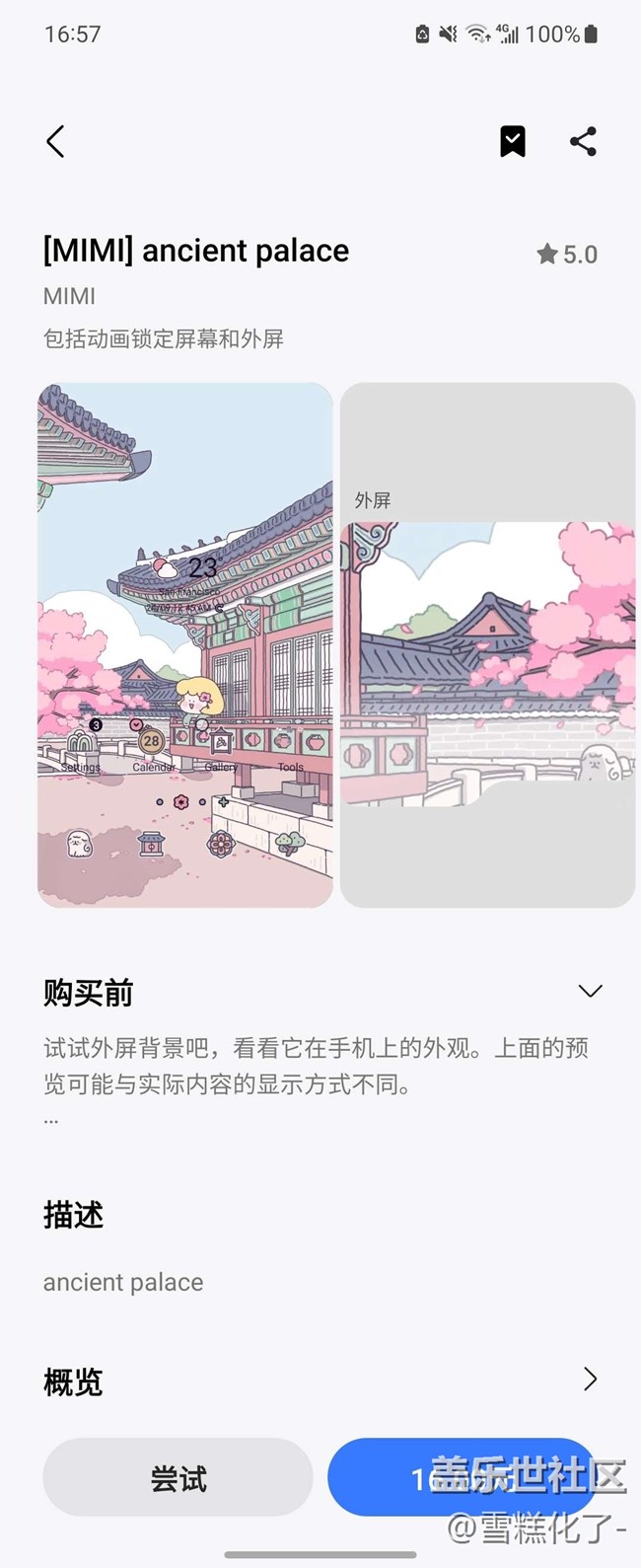Toggle the bookmark for this theme
This screenshot has height=1568, width=641.
(x=513, y=141)
